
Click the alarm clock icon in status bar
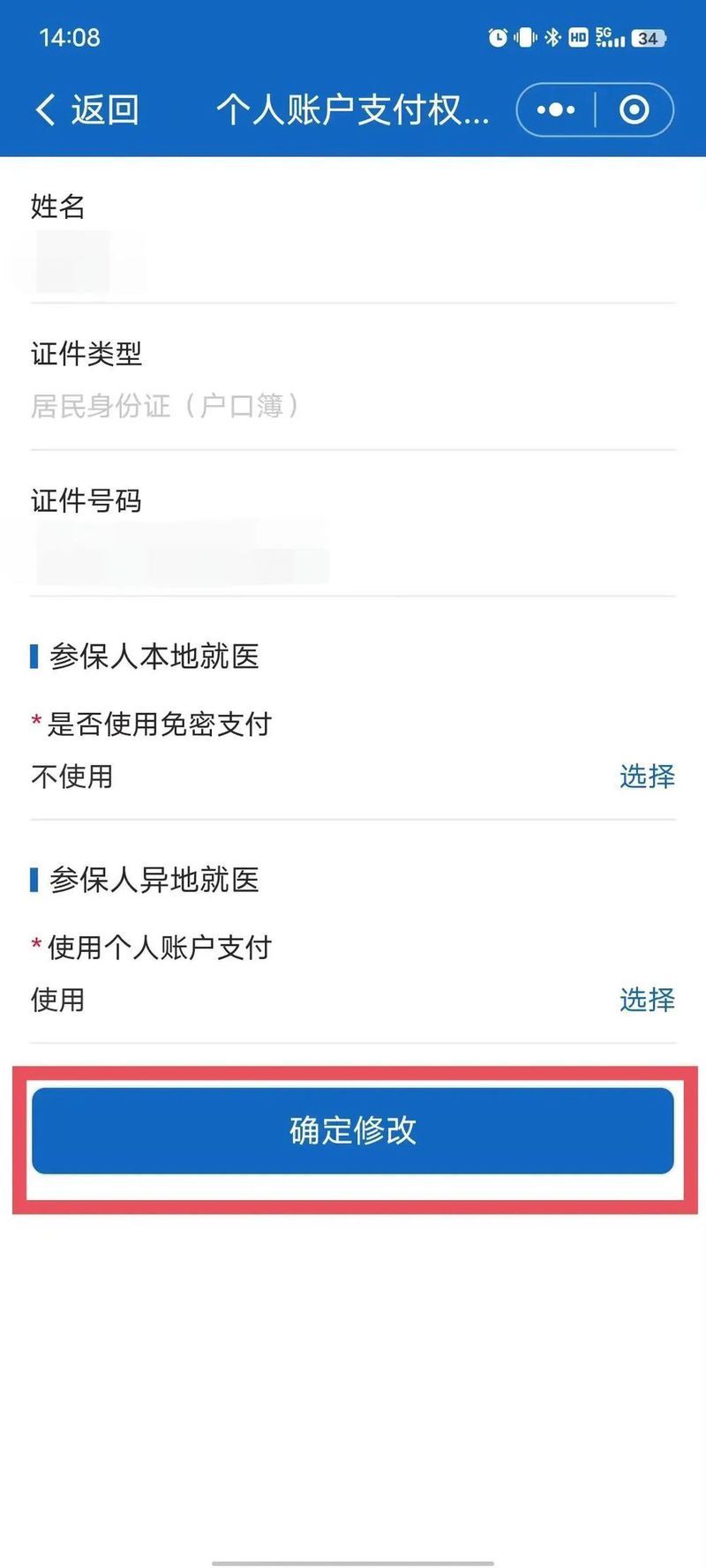[x=498, y=38]
